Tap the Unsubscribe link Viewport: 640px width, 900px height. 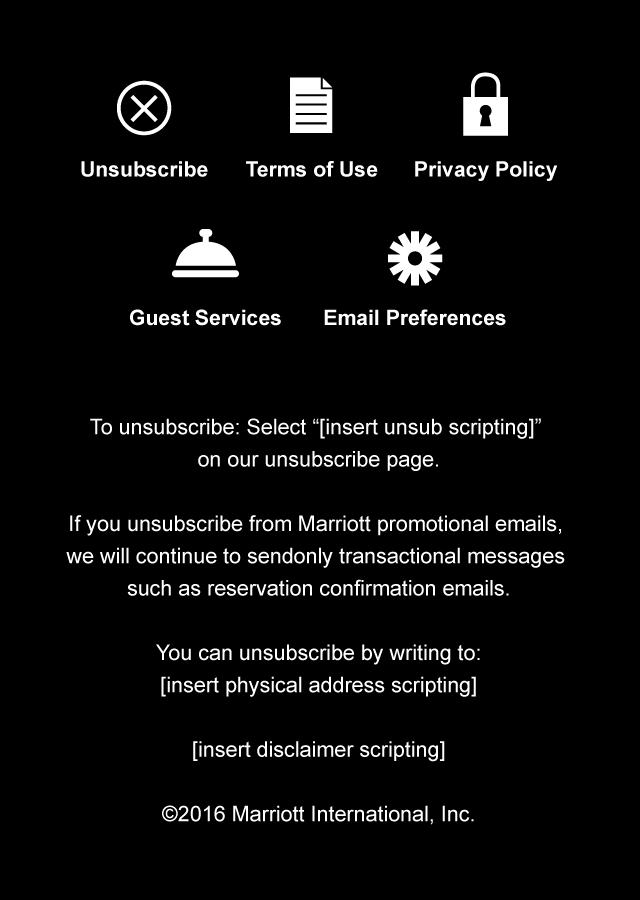pos(144,169)
